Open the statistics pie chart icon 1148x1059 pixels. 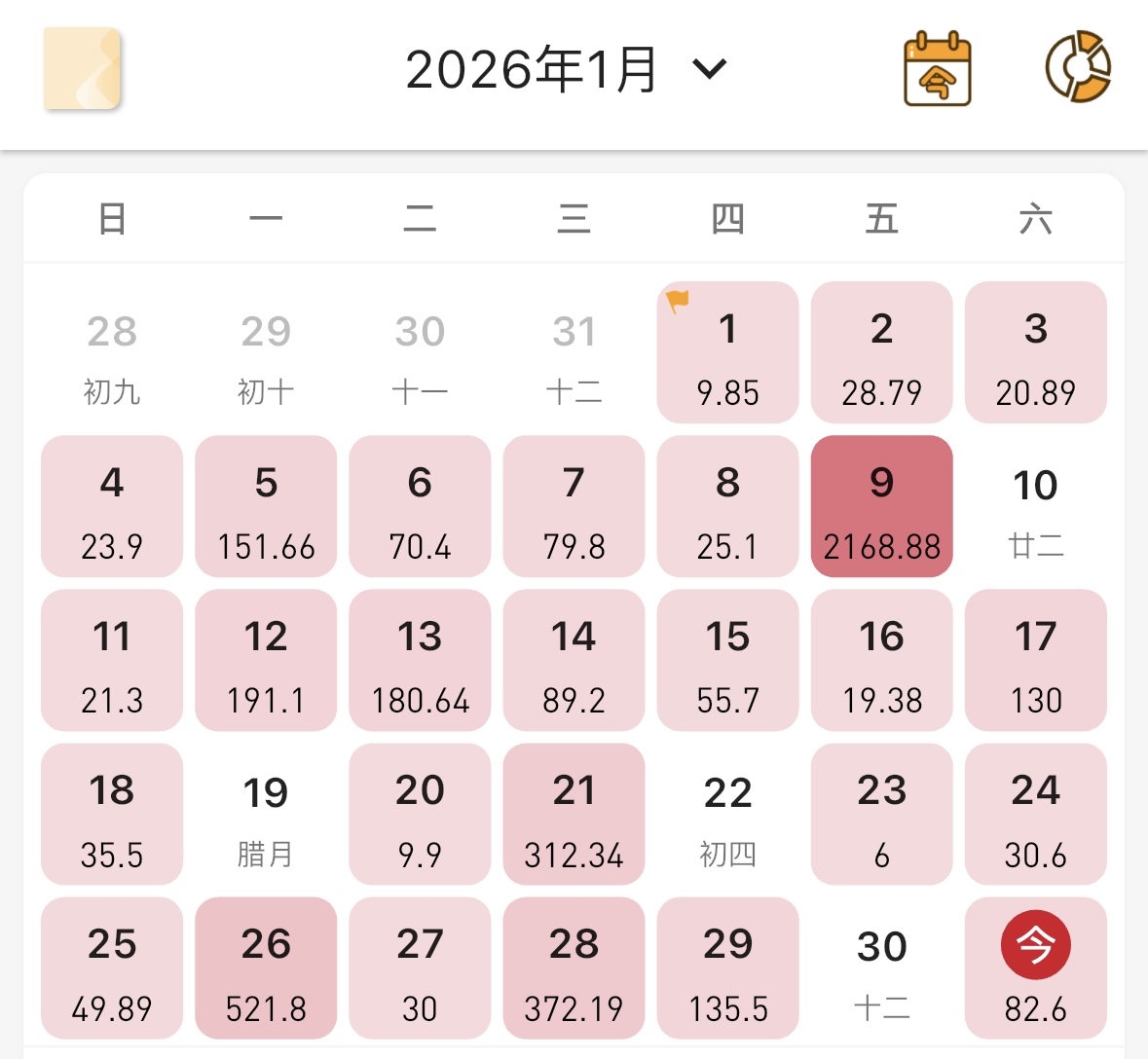click(1078, 68)
